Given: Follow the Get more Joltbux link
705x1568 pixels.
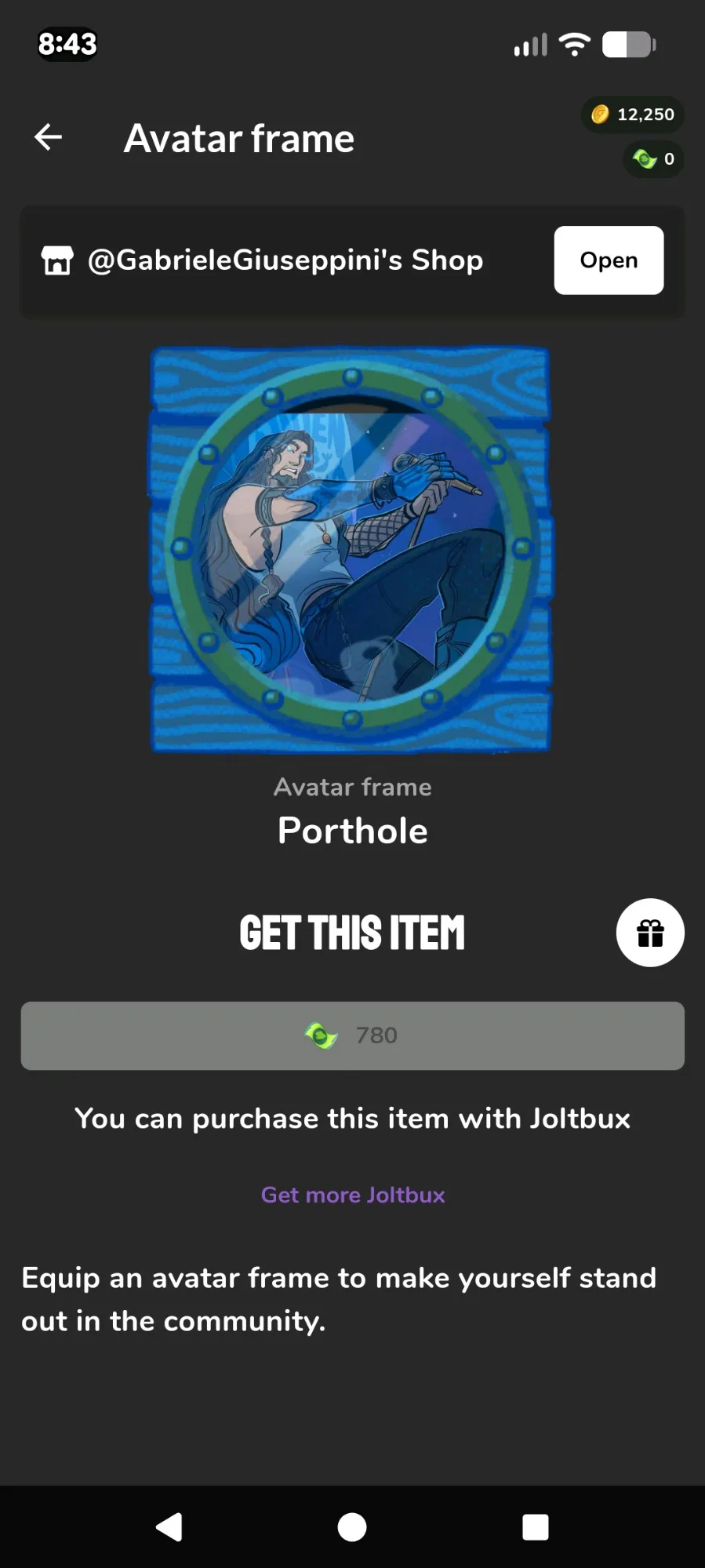Looking at the screenshot, I should pyautogui.click(x=353, y=1195).
